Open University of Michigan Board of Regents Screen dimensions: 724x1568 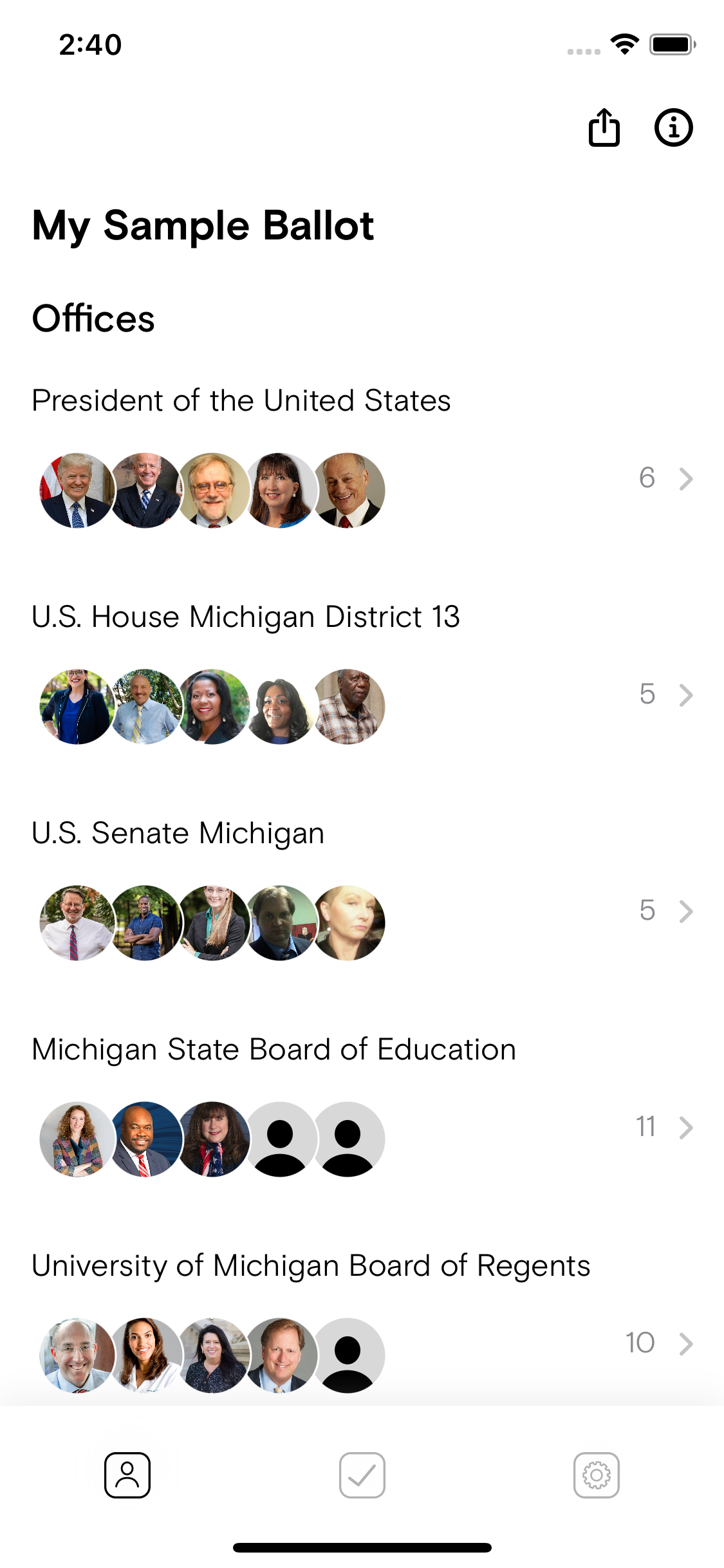[685, 1343]
